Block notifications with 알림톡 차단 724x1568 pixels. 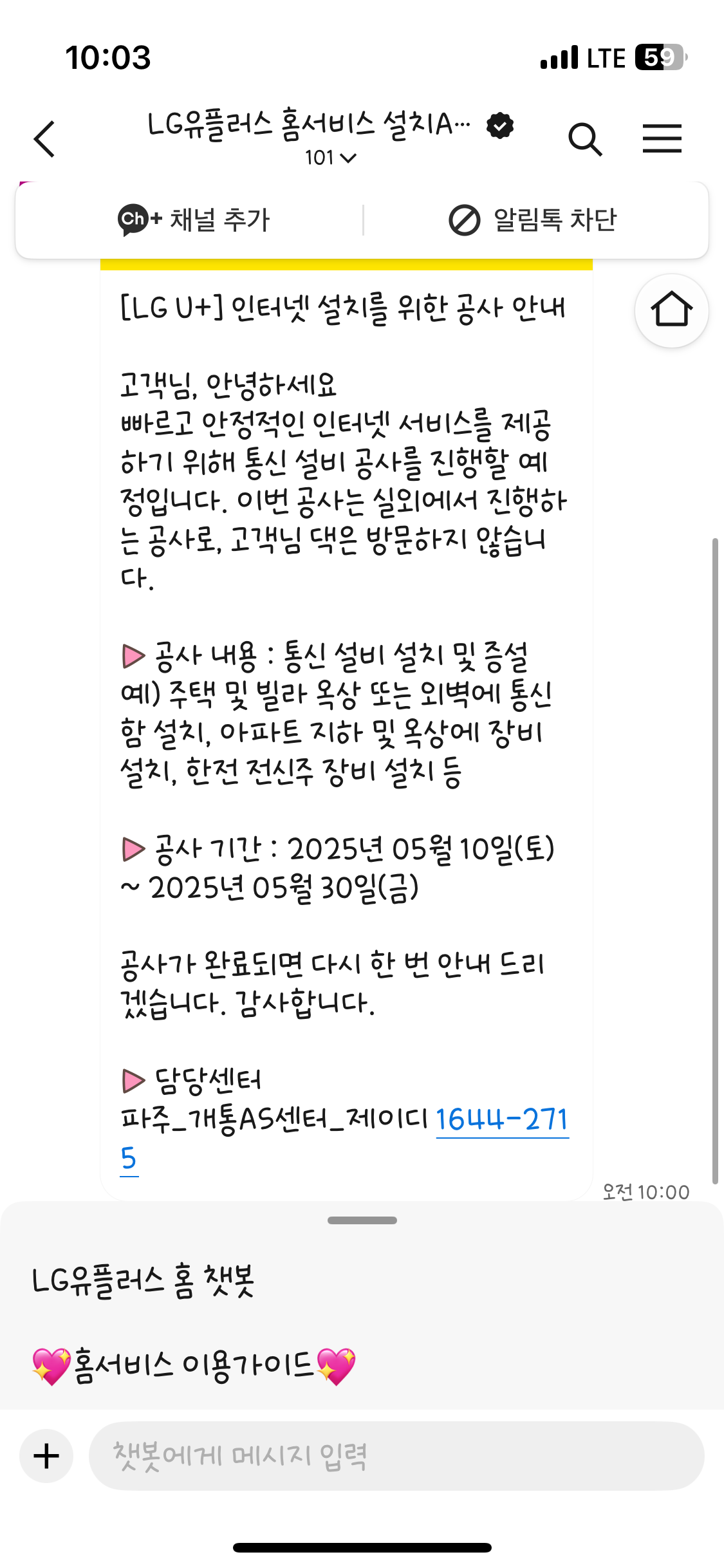532,220
